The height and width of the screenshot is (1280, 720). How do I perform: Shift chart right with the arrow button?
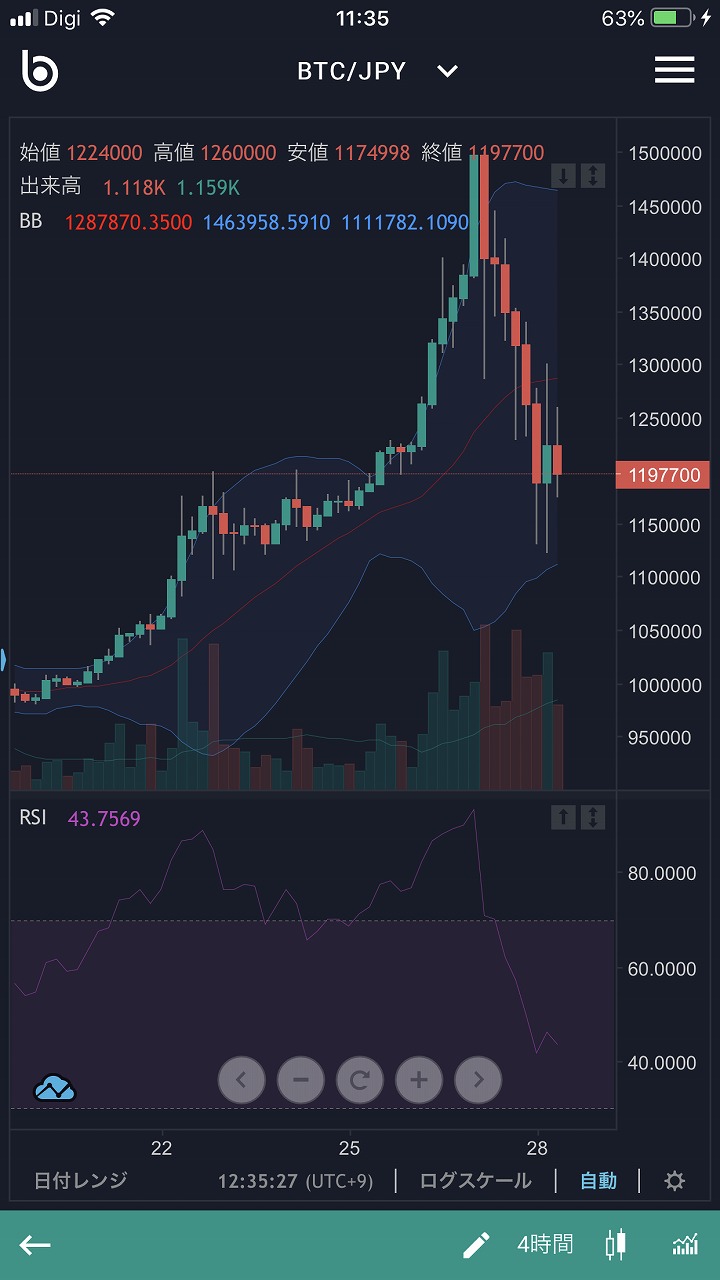point(478,1079)
